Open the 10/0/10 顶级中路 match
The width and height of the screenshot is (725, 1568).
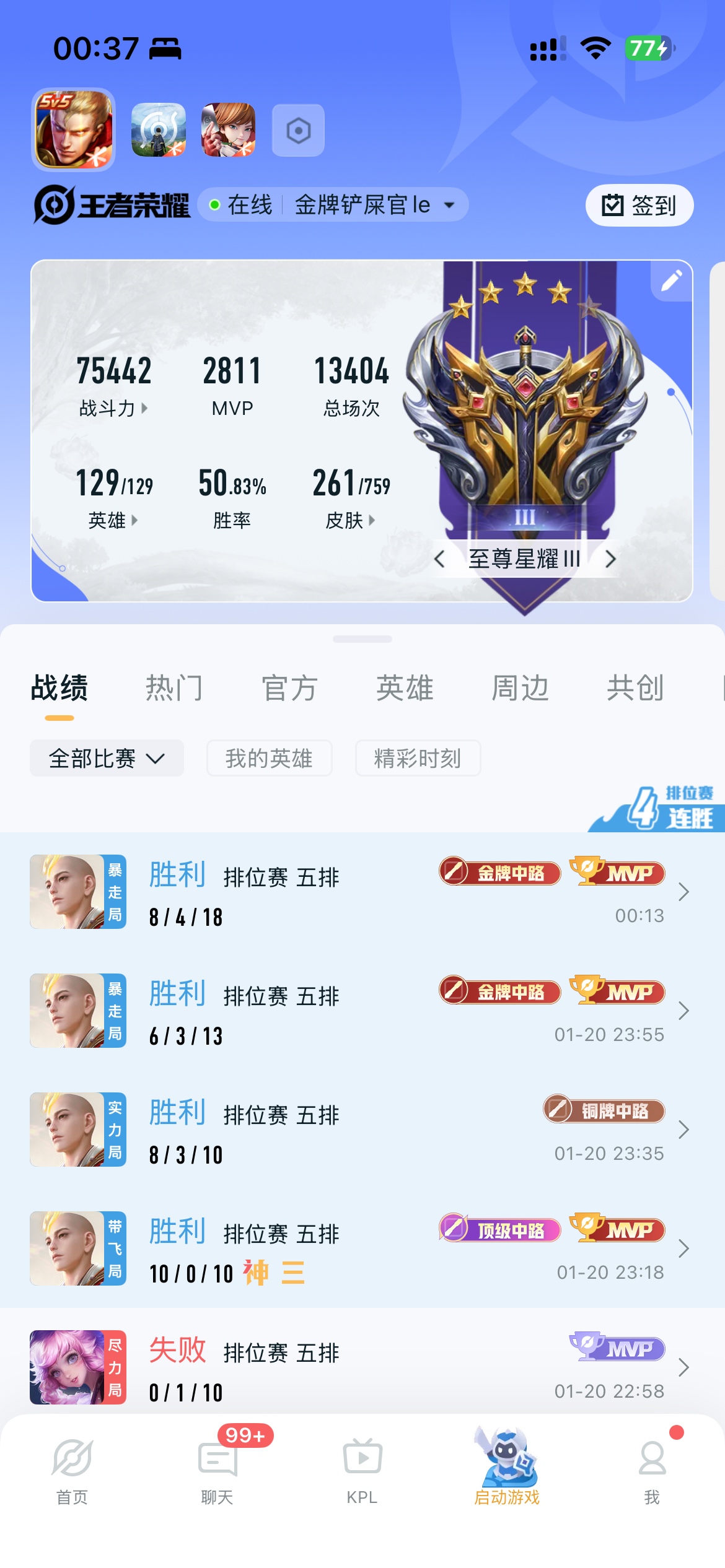[x=362, y=1248]
